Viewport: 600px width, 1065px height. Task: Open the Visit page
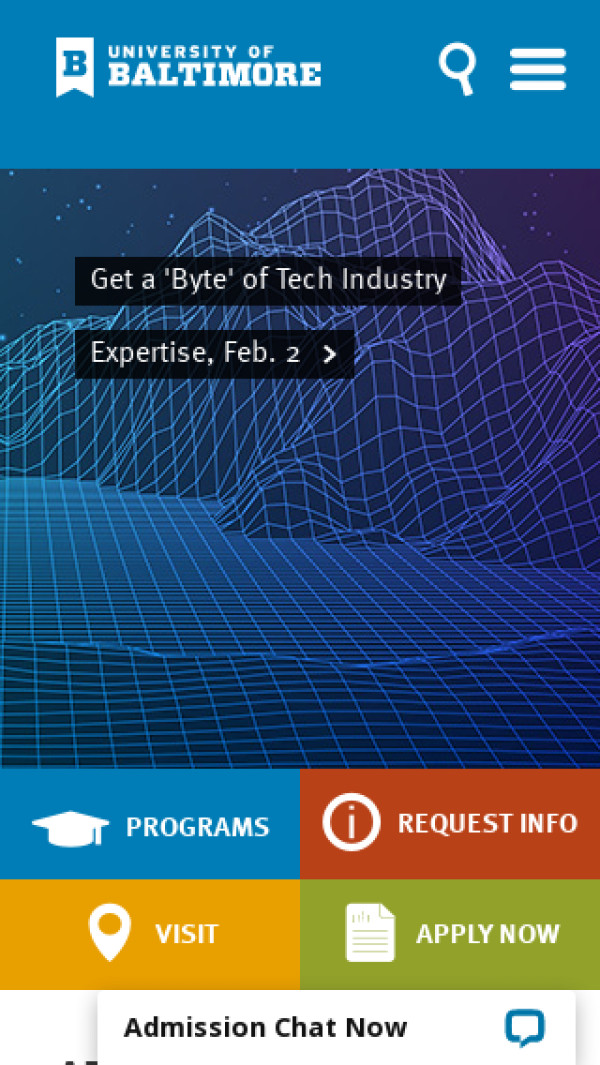[x=150, y=934]
